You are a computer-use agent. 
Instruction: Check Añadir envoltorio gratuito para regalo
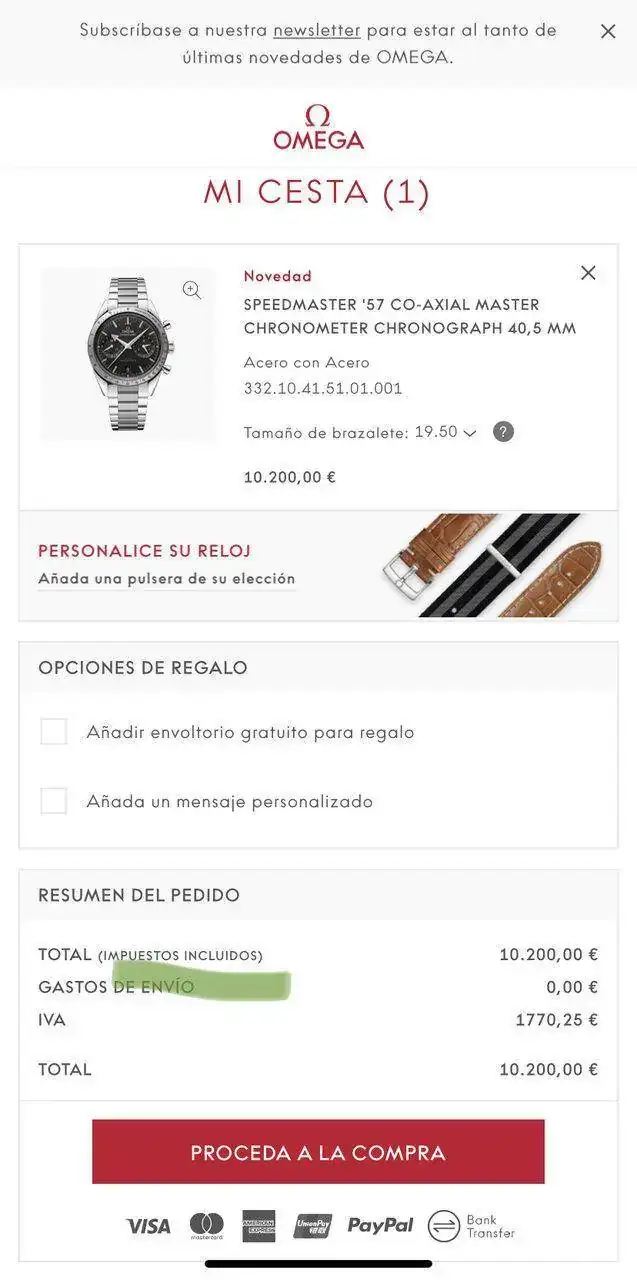(x=54, y=732)
